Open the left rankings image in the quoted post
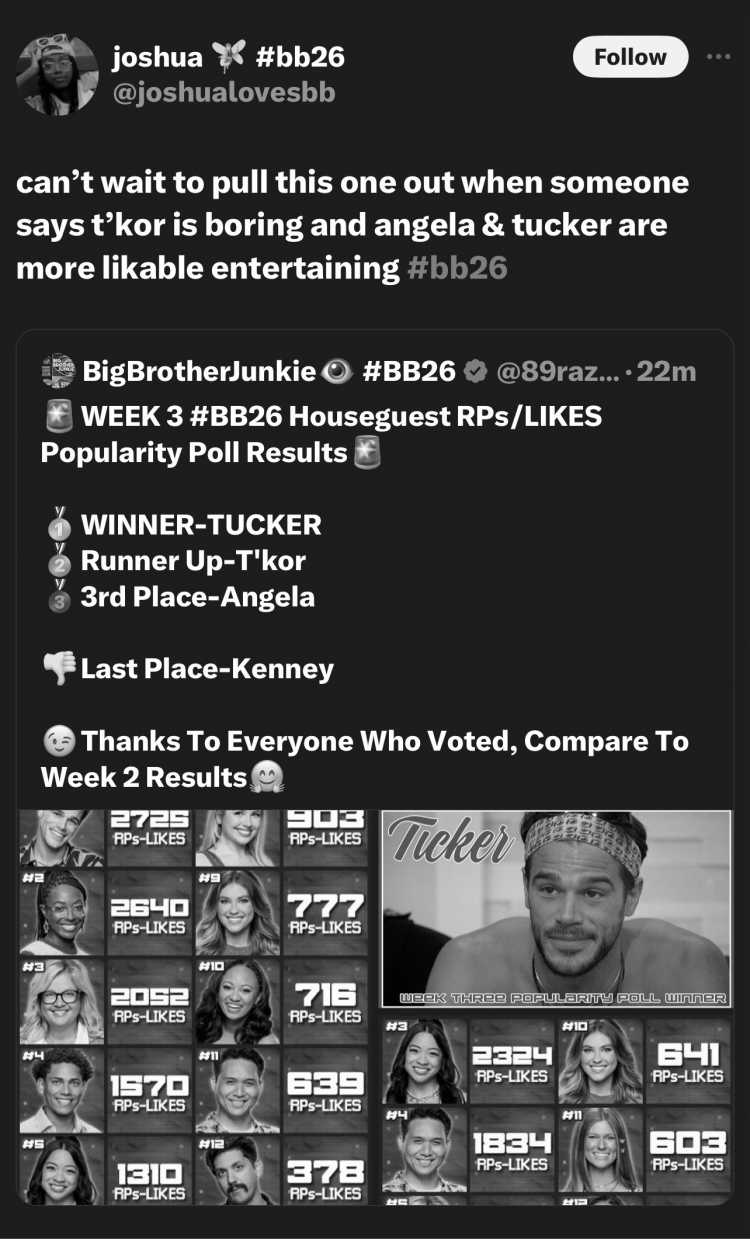The width and height of the screenshot is (750, 1239). pos(199,1007)
